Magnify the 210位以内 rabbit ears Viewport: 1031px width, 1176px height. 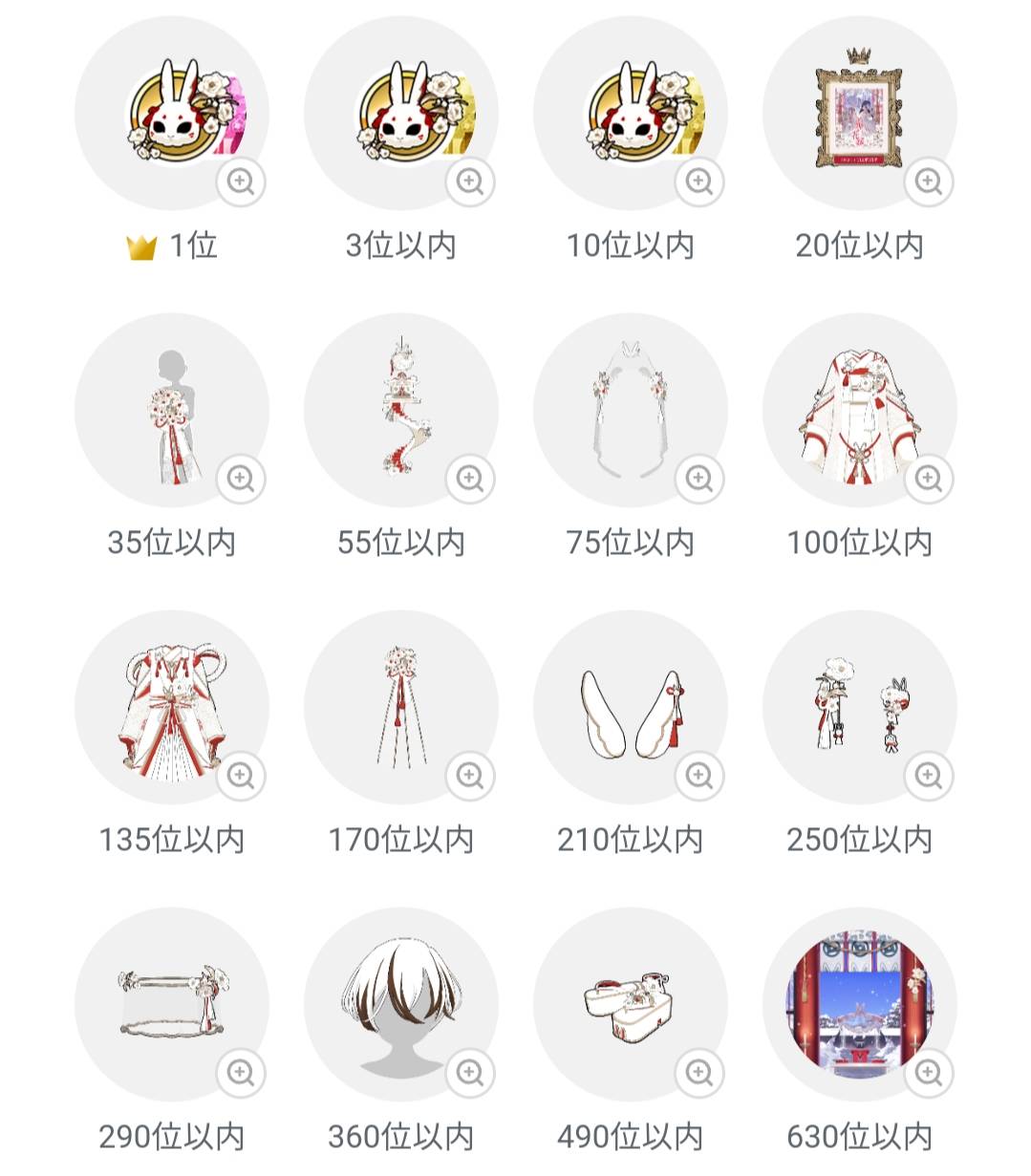(699, 776)
